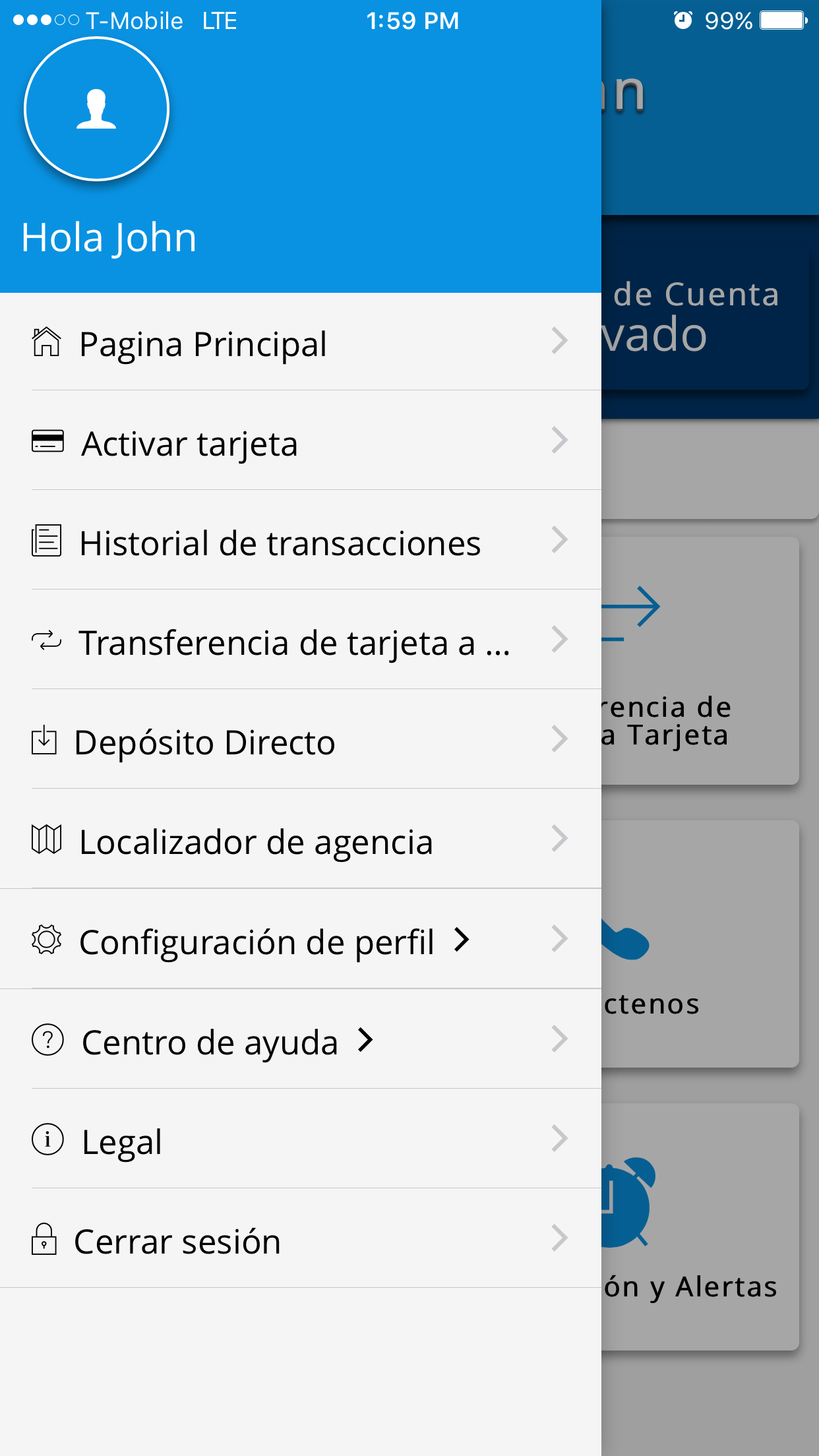Open the Legal section
The image size is (819, 1456).
[x=301, y=1139]
